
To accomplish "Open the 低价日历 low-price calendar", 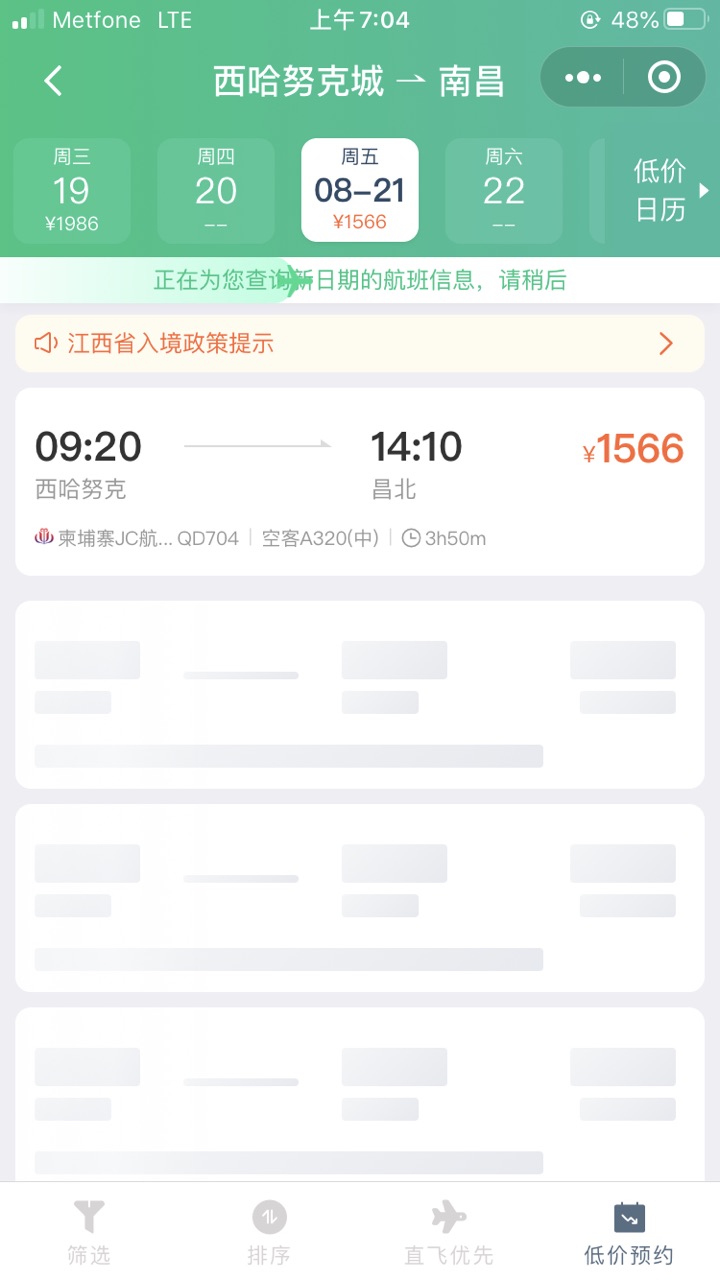I will click(664, 190).
